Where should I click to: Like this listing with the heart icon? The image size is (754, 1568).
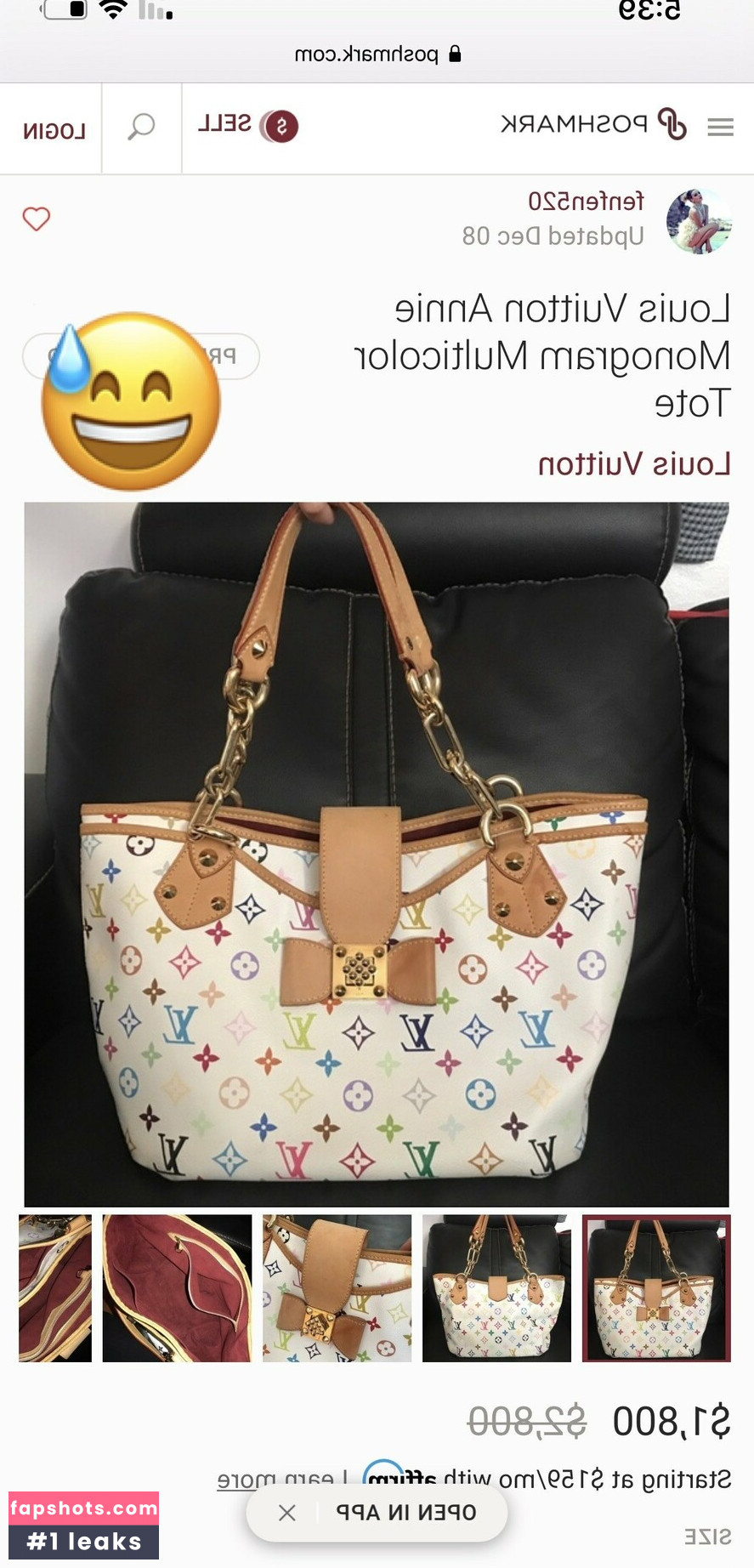37,219
